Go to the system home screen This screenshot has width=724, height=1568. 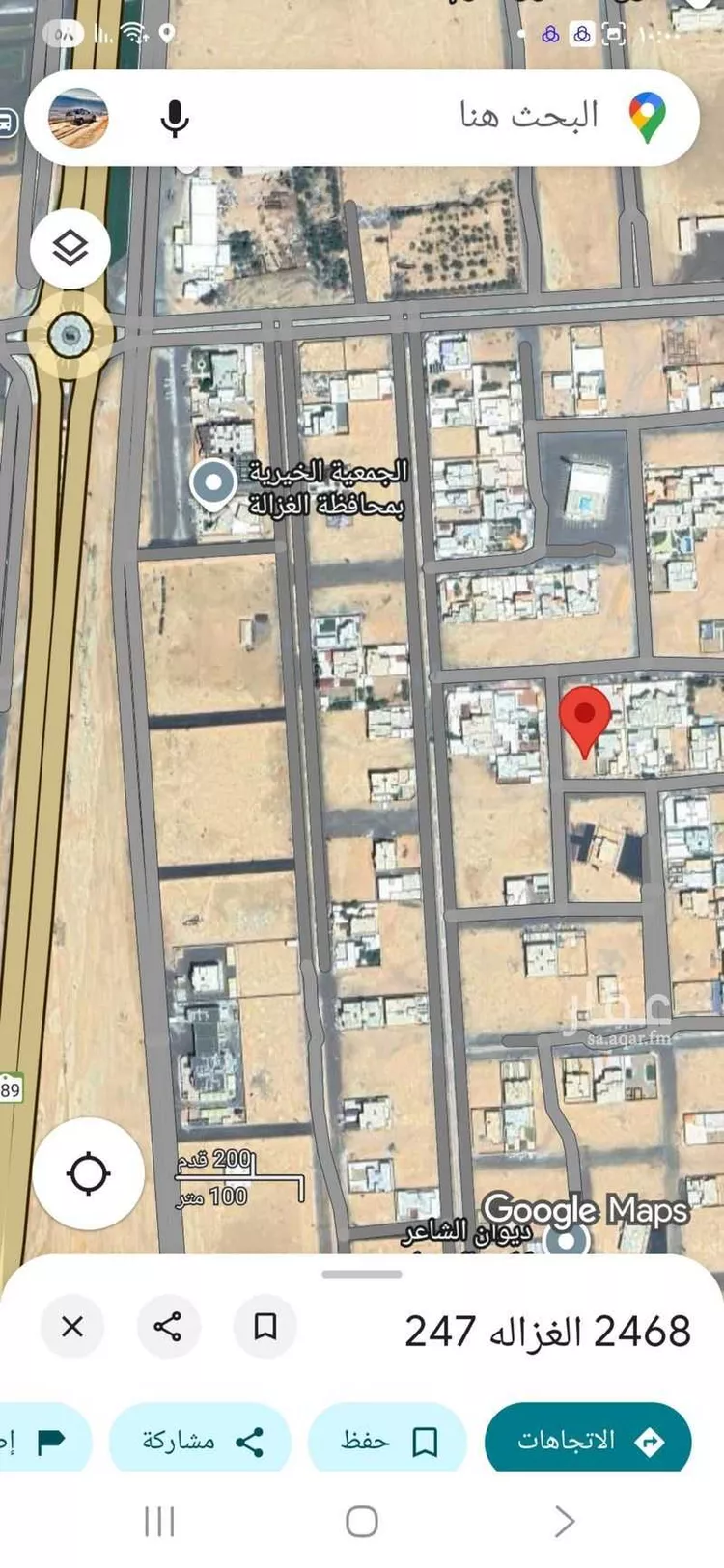(362, 1522)
